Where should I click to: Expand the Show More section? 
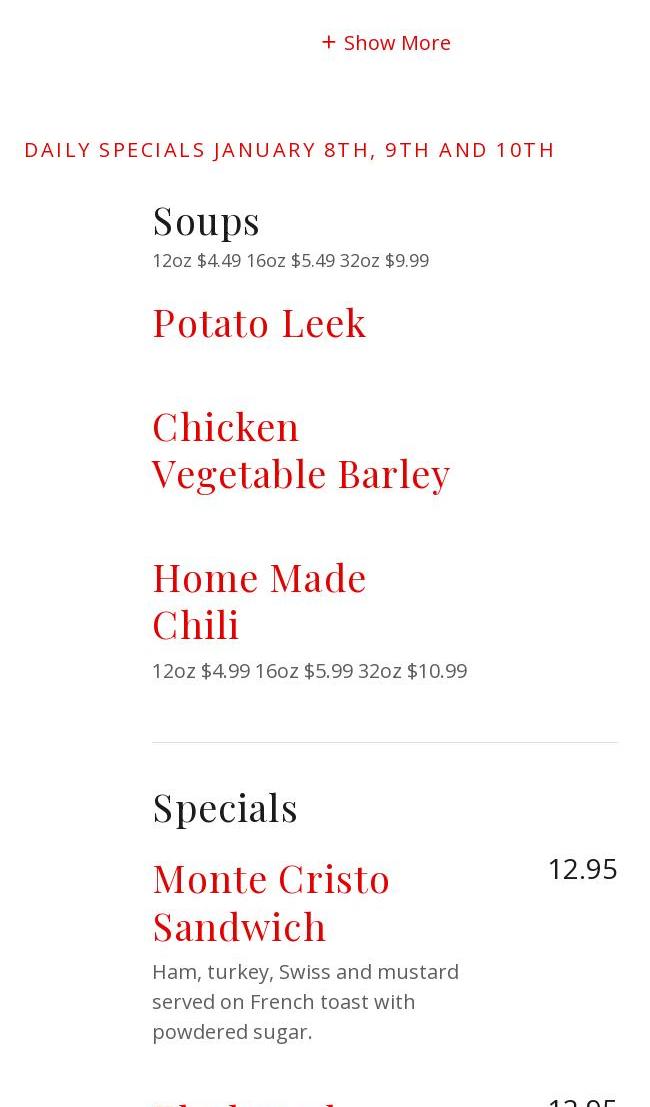[x=387, y=43]
